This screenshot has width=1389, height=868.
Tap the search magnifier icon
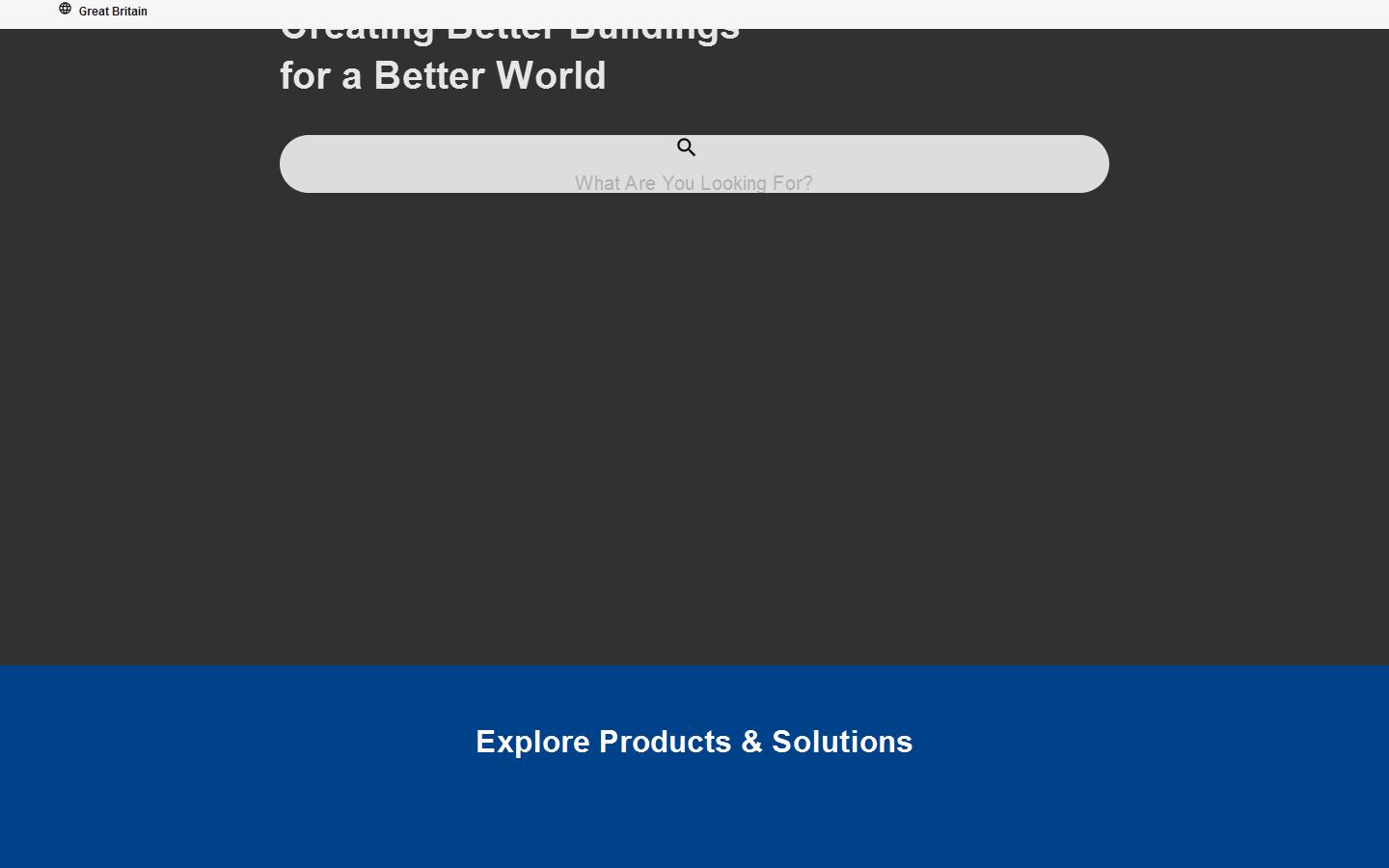[686, 148]
